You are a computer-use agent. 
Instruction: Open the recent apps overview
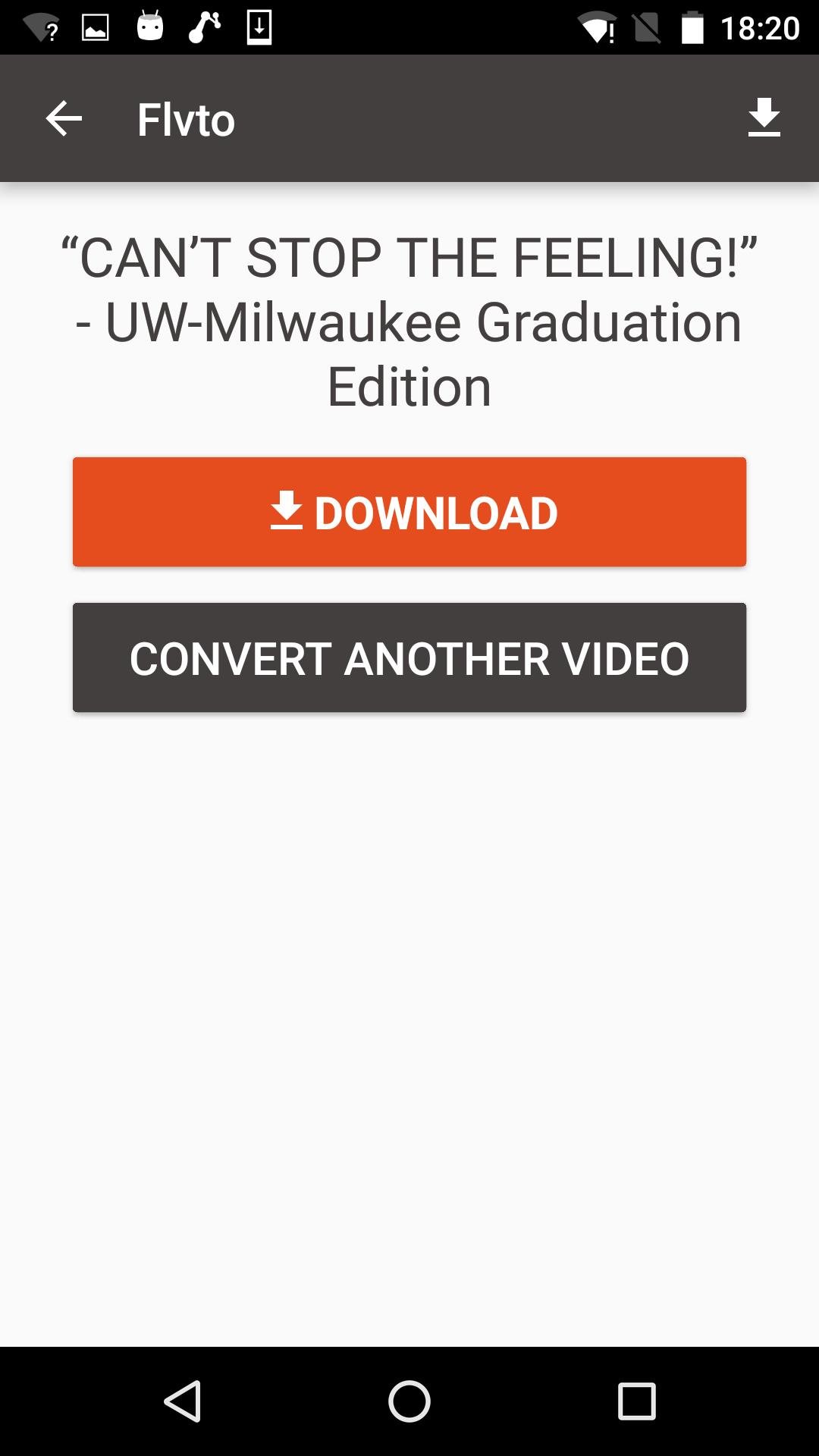(x=637, y=1401)
